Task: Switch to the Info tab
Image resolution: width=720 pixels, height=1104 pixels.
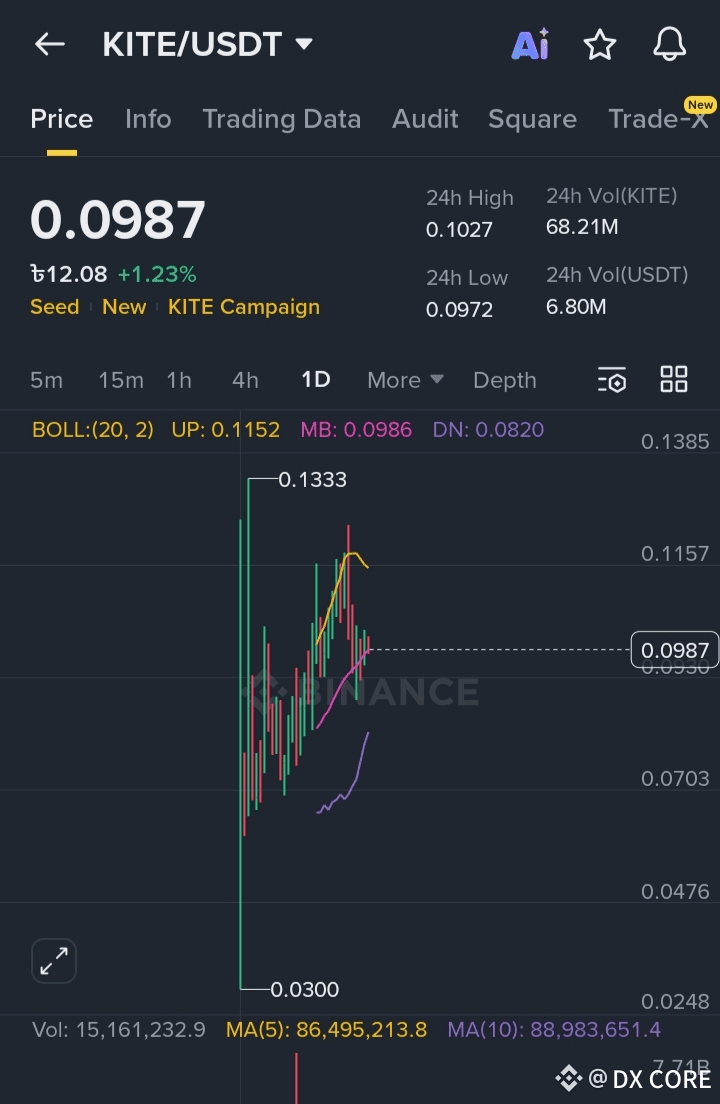Action: pyautogui.click(x=148, y=119)
